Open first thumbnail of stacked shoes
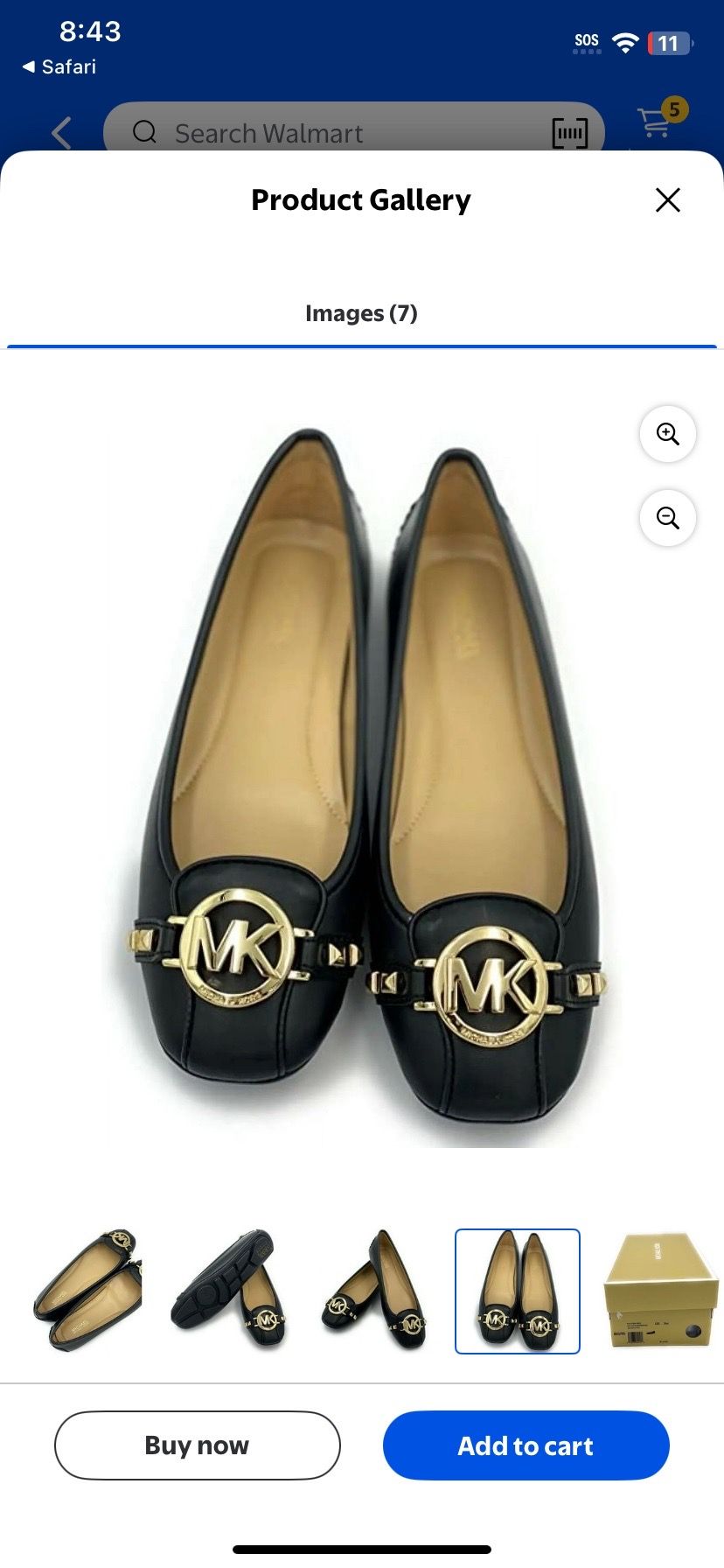Image resolution: width=724 pixels, height=1568 pixels. point(86,1291)
